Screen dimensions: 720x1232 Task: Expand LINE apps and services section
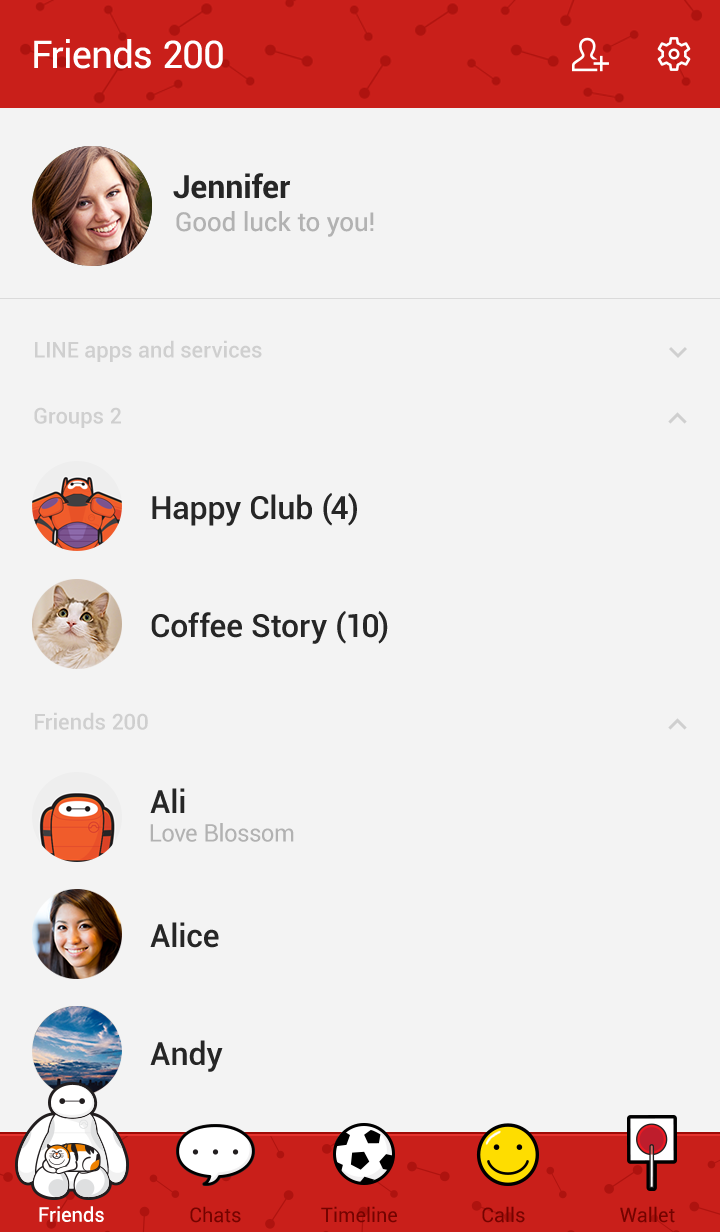[x=677, y=352]
